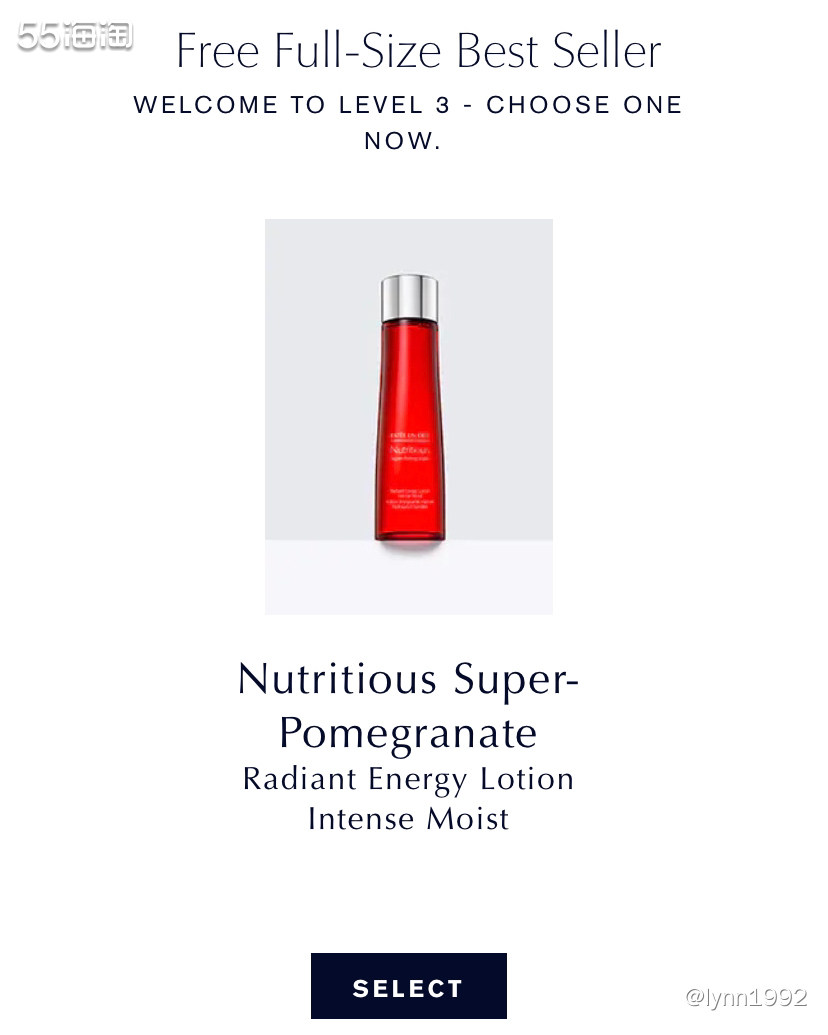Open the Nutritious Super-Pomegranate product image
This screenshot has height=1035, width=828.
pos(408,415)
